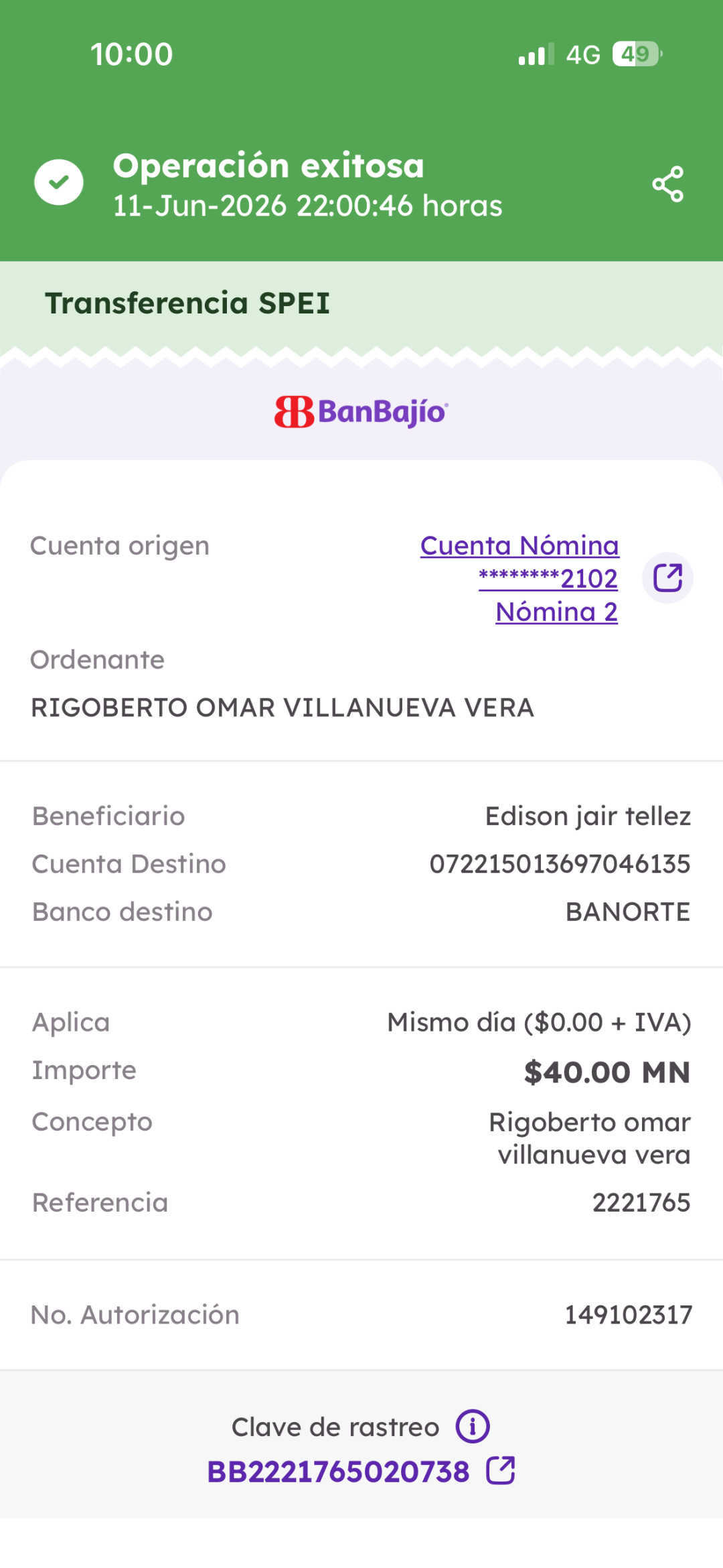Share this transfer receipt
Image resolution: width=723 pixels, height=1568 pixels.
667,184
